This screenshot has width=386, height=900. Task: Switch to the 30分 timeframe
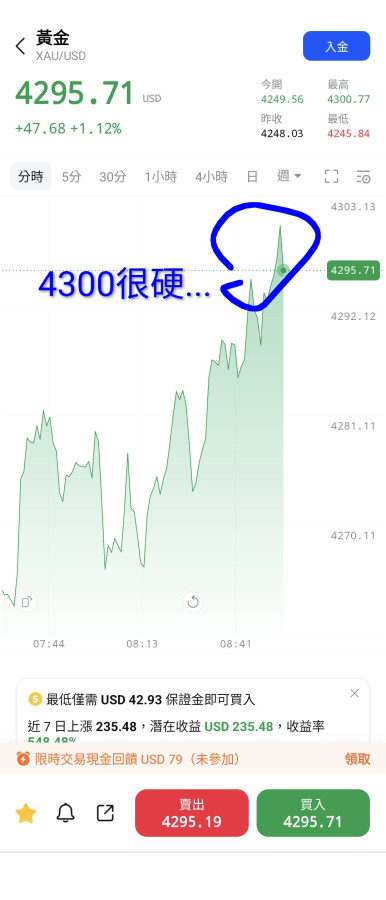pos(113,176)
